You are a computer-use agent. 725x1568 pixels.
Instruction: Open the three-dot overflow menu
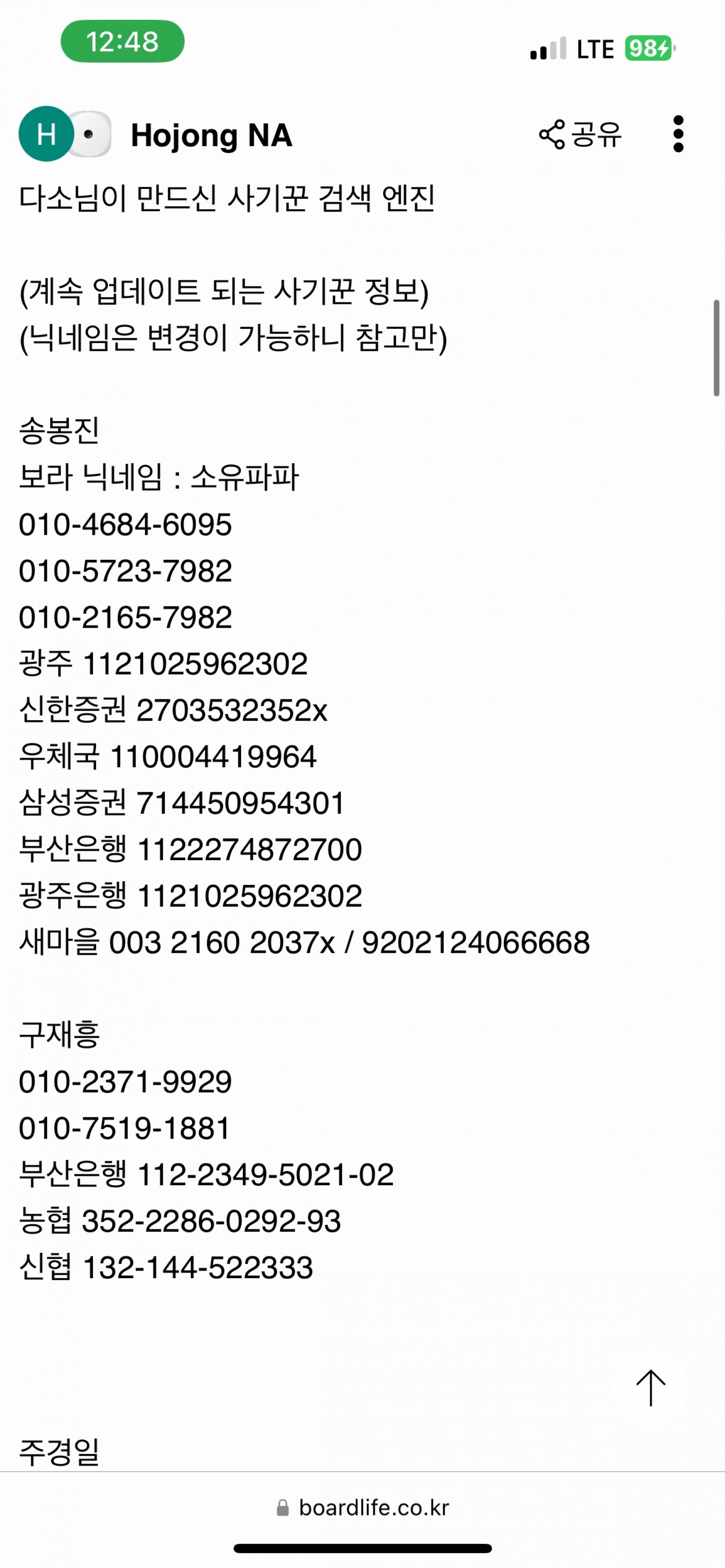point(678,135)
